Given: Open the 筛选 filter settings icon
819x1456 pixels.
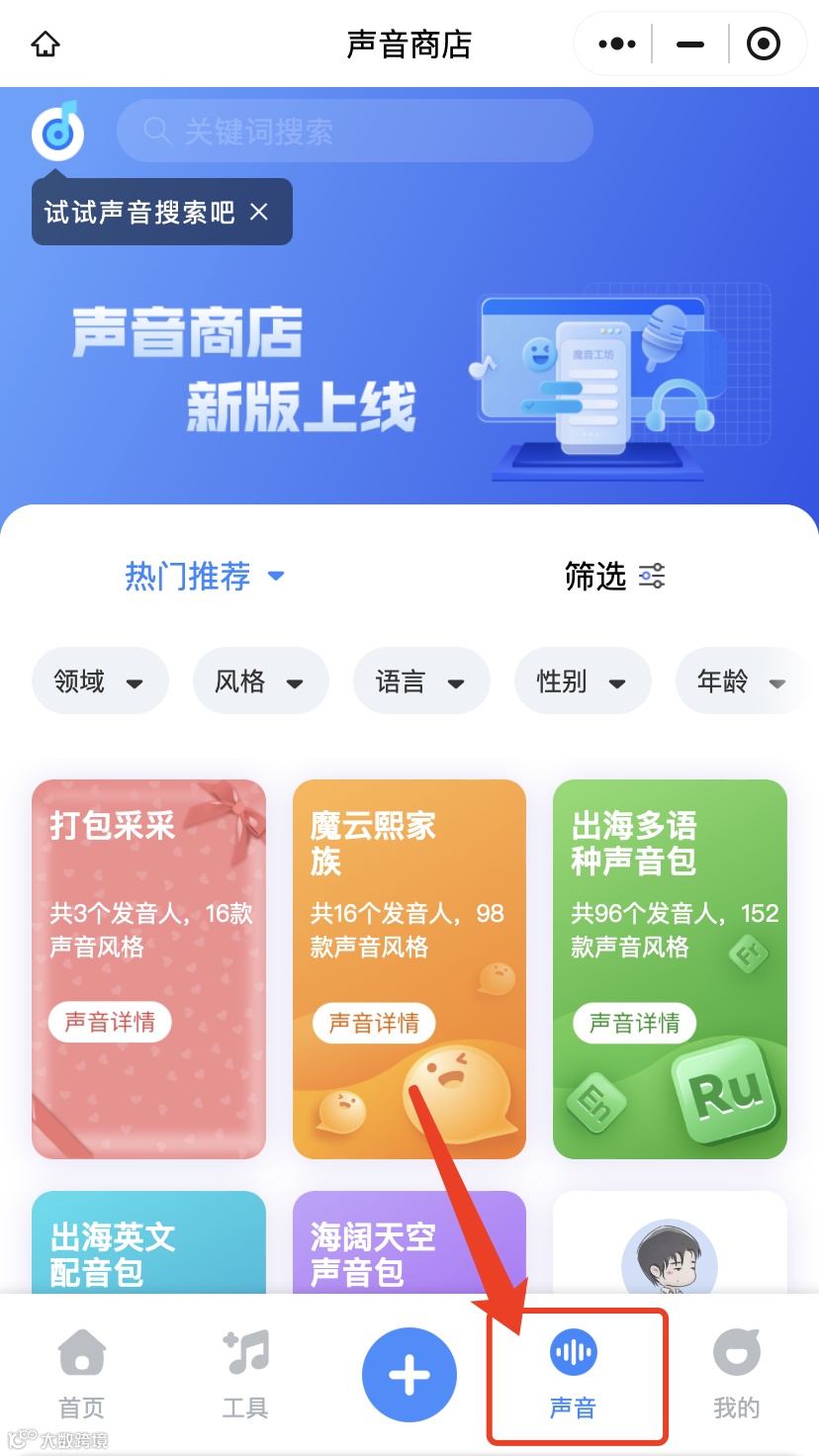Looking at the screenshot, I should tap(652, 576).
